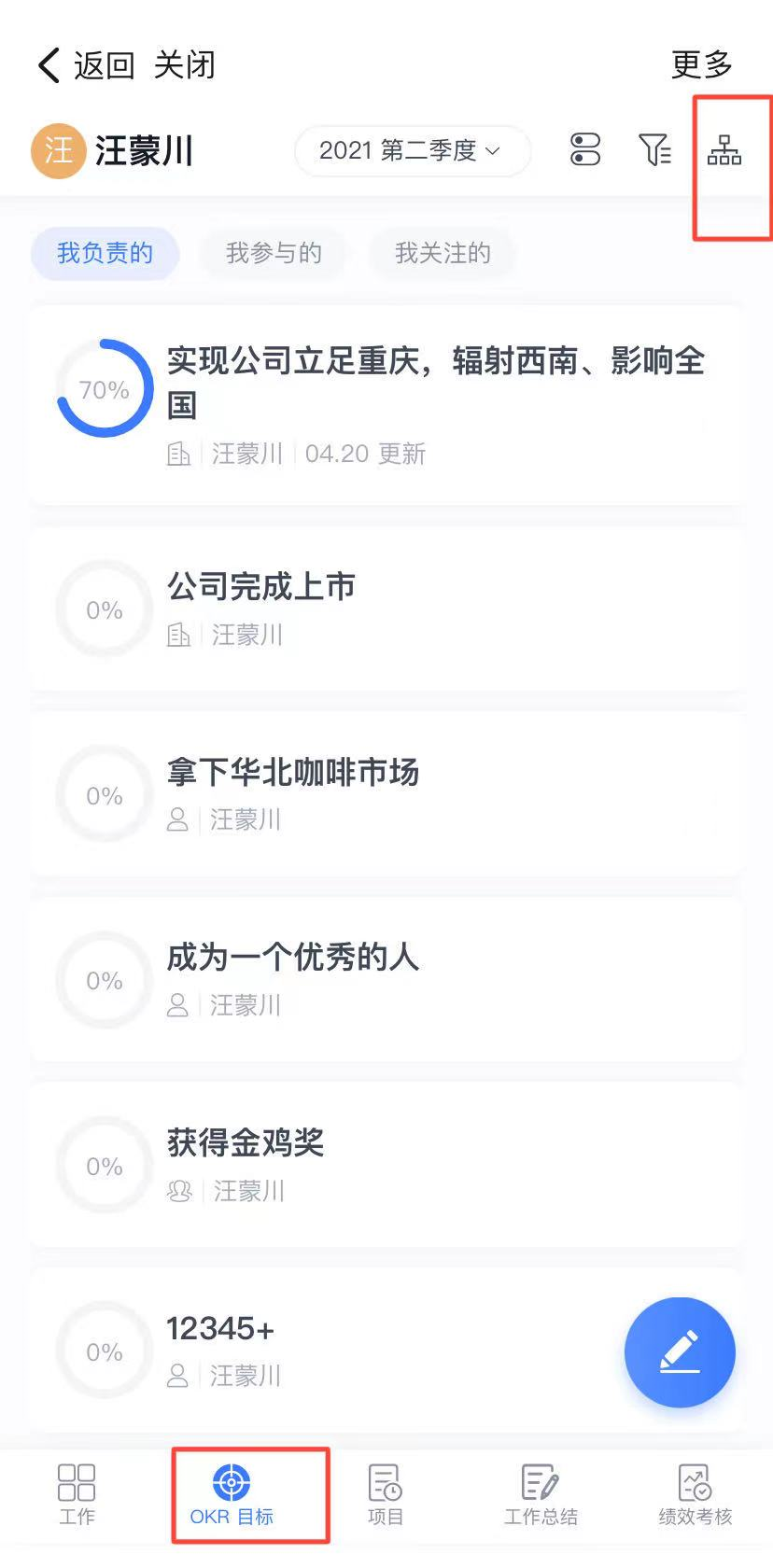Open the 公司完成上市 objective
The height and width of the screenshot is (1568, 773).
click(386, 609)
